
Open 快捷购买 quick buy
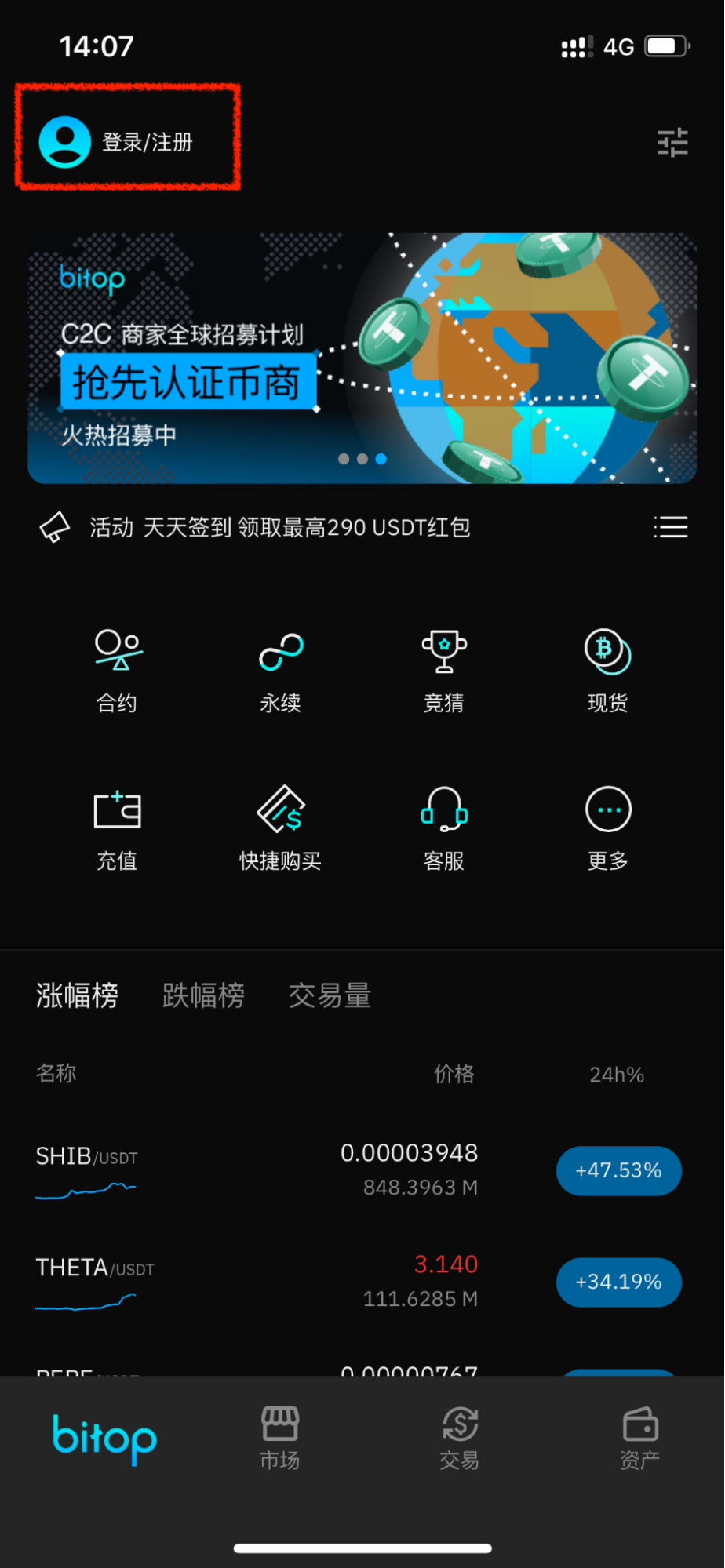pos(281,828)
